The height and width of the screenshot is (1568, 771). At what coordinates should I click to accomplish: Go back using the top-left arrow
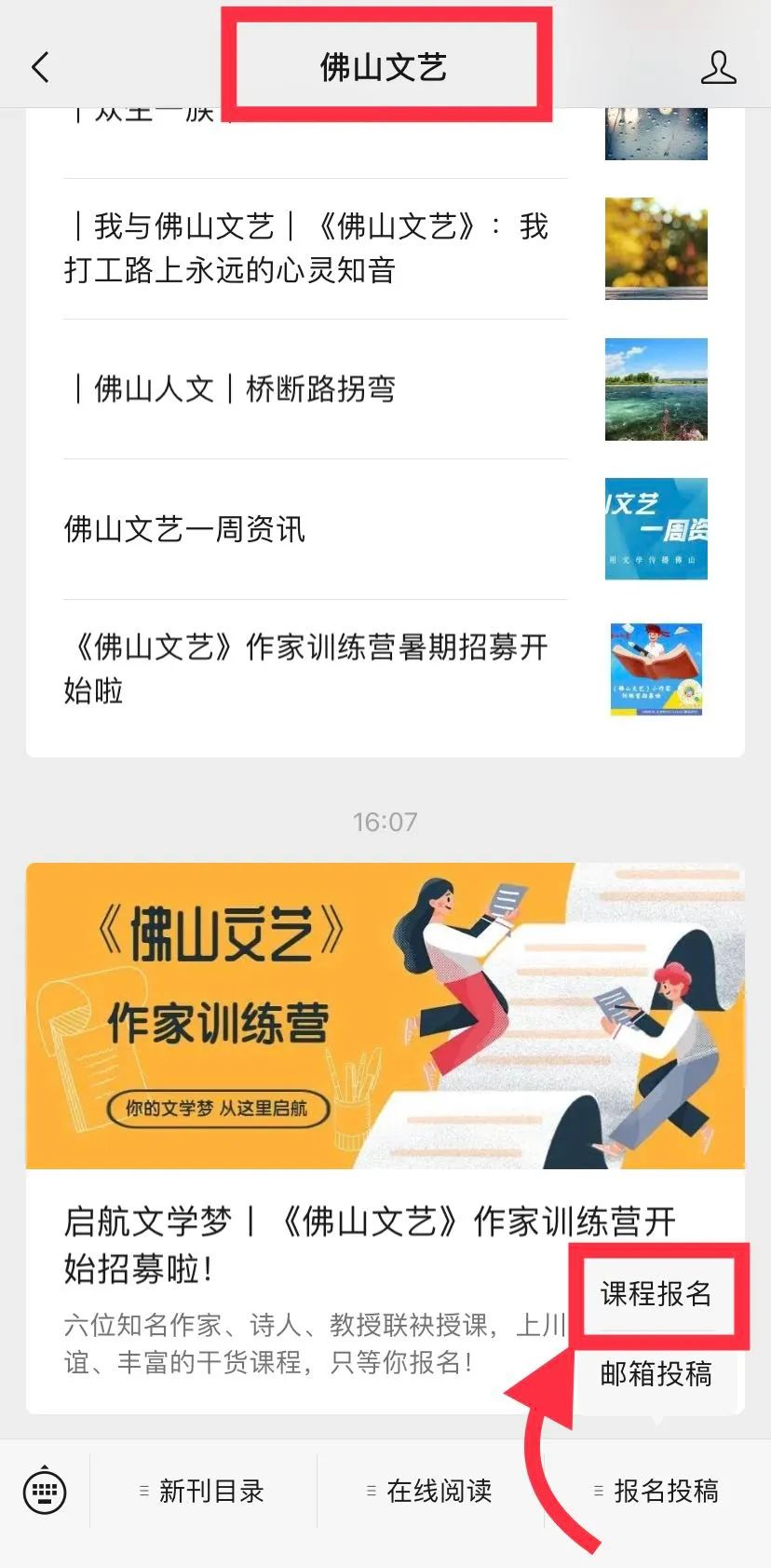40,67
